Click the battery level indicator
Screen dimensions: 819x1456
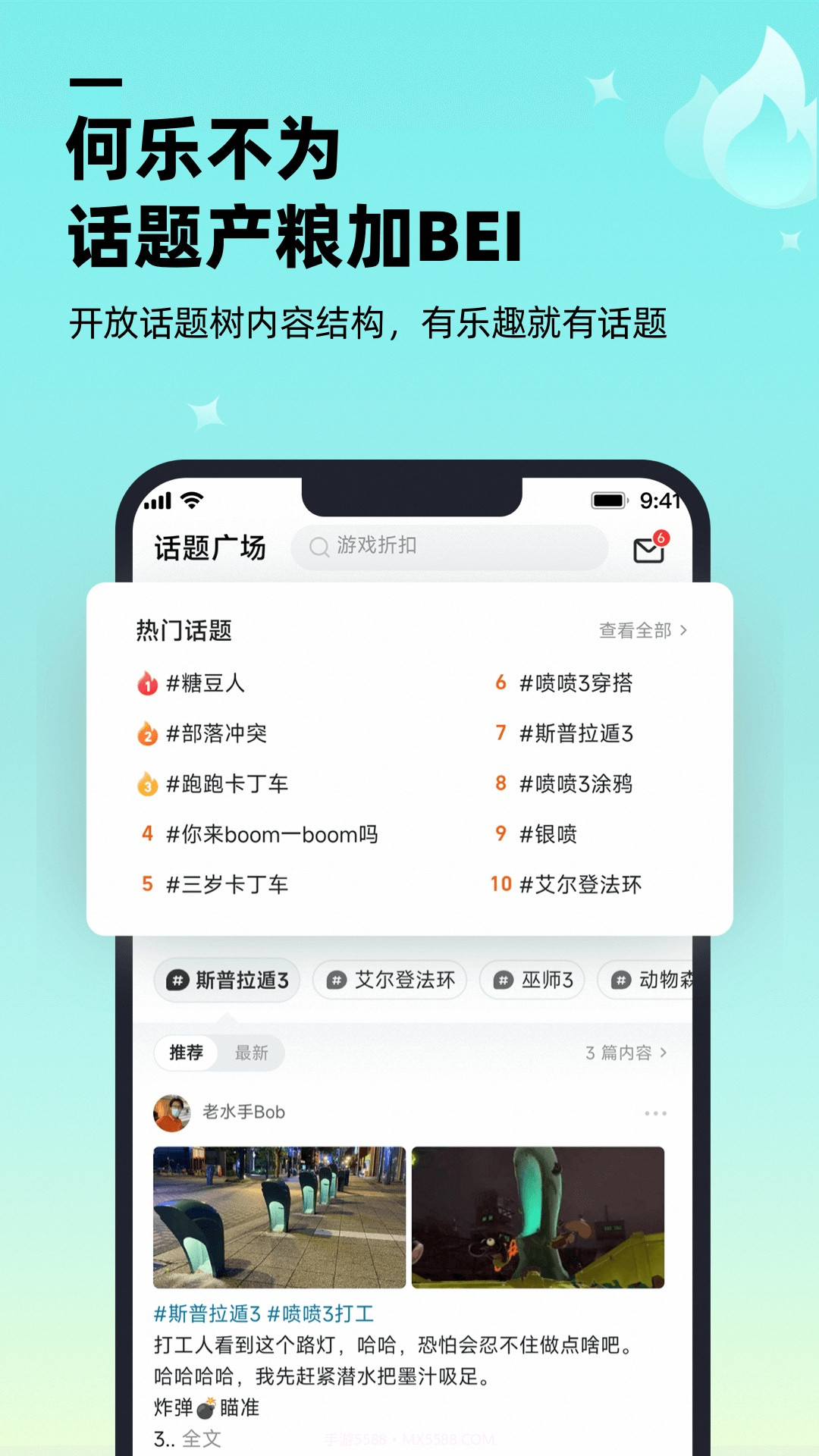click(607, 500)
